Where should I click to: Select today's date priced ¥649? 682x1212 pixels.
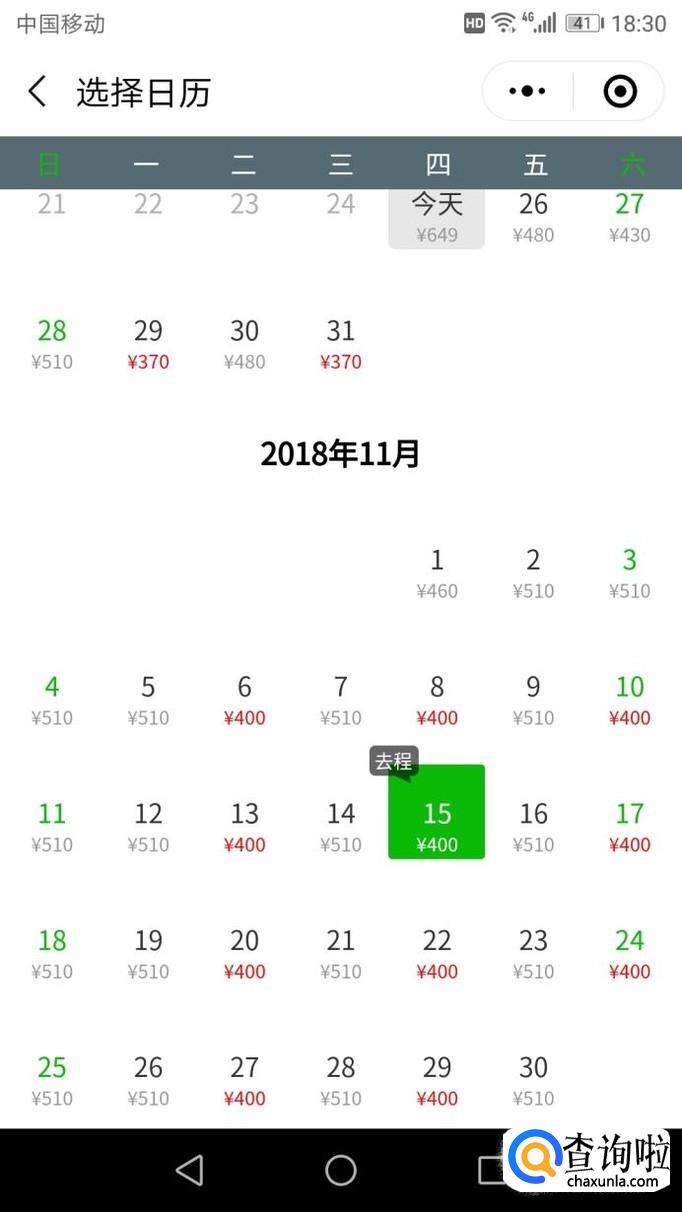click(437, 217)
